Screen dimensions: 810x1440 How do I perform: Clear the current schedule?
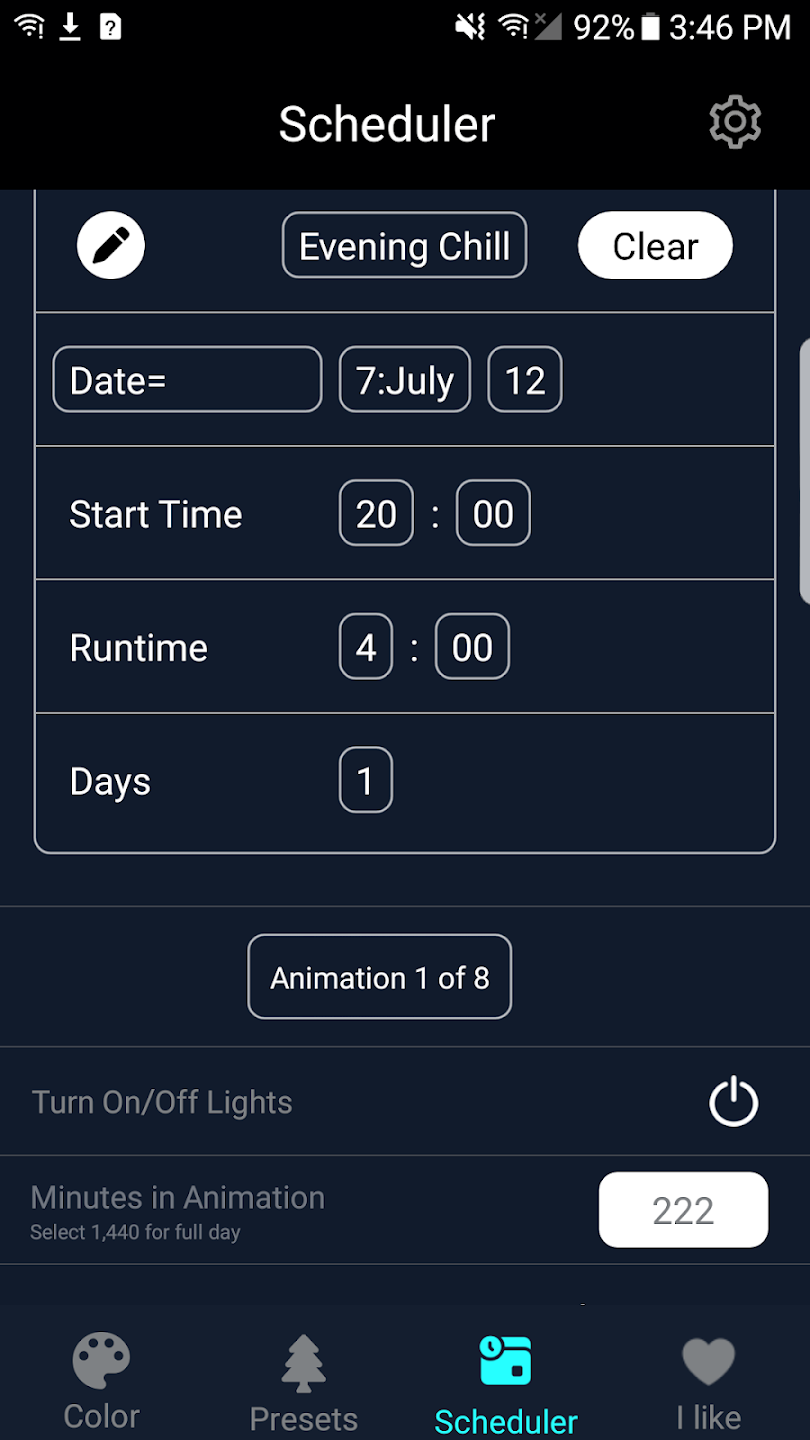click(655, 246)
